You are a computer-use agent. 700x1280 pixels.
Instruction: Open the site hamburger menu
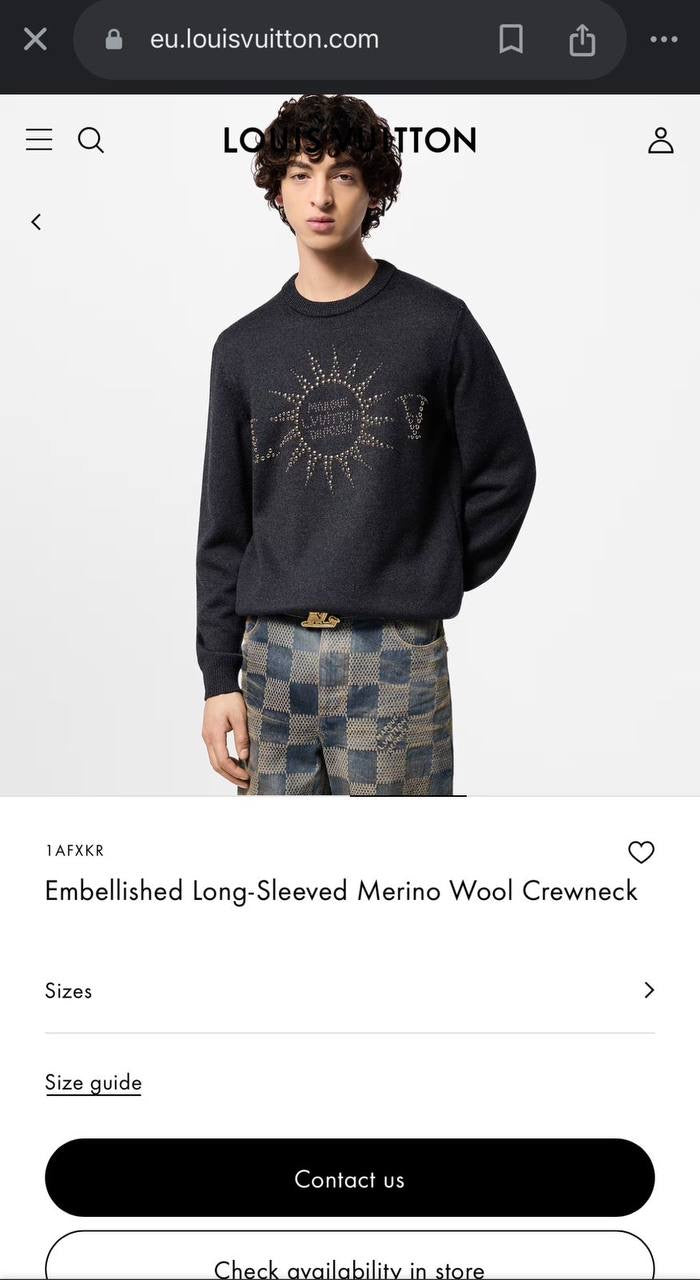coord(39,140)
